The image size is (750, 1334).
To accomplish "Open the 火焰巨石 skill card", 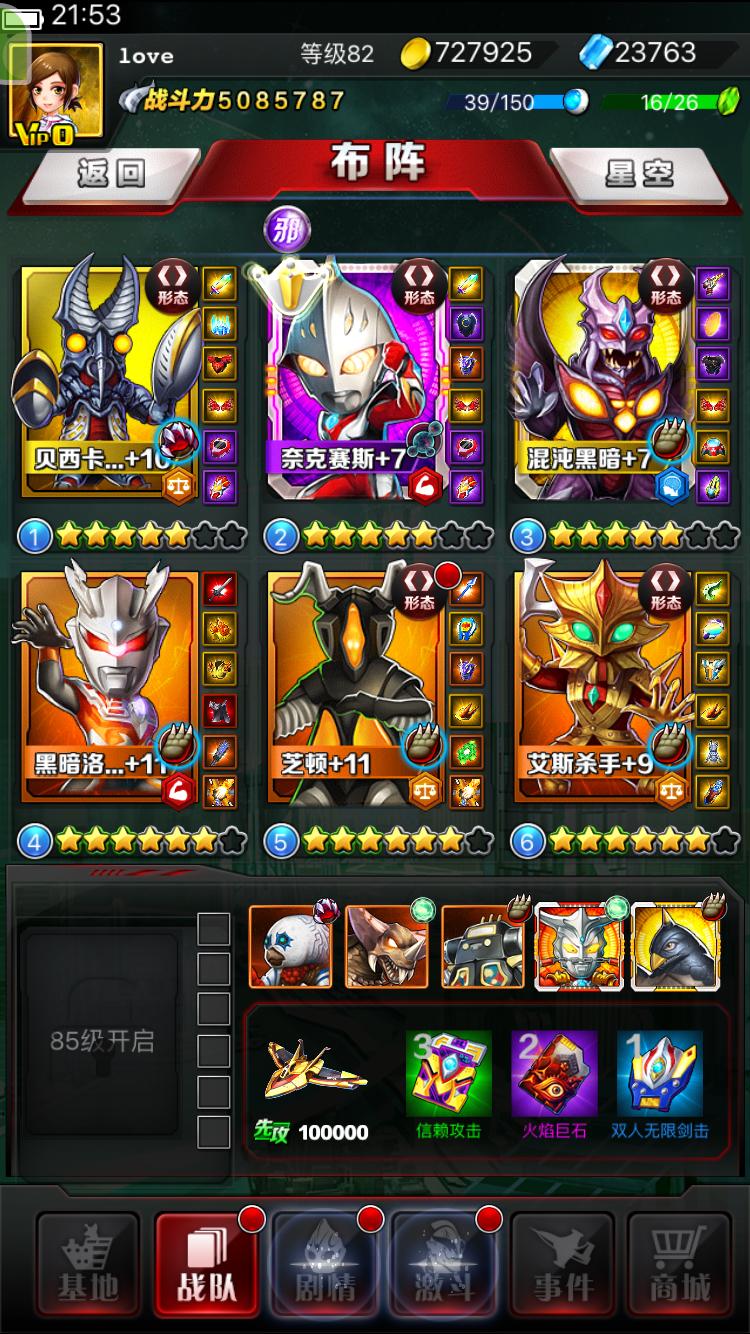I will [x=554, y=1080].
